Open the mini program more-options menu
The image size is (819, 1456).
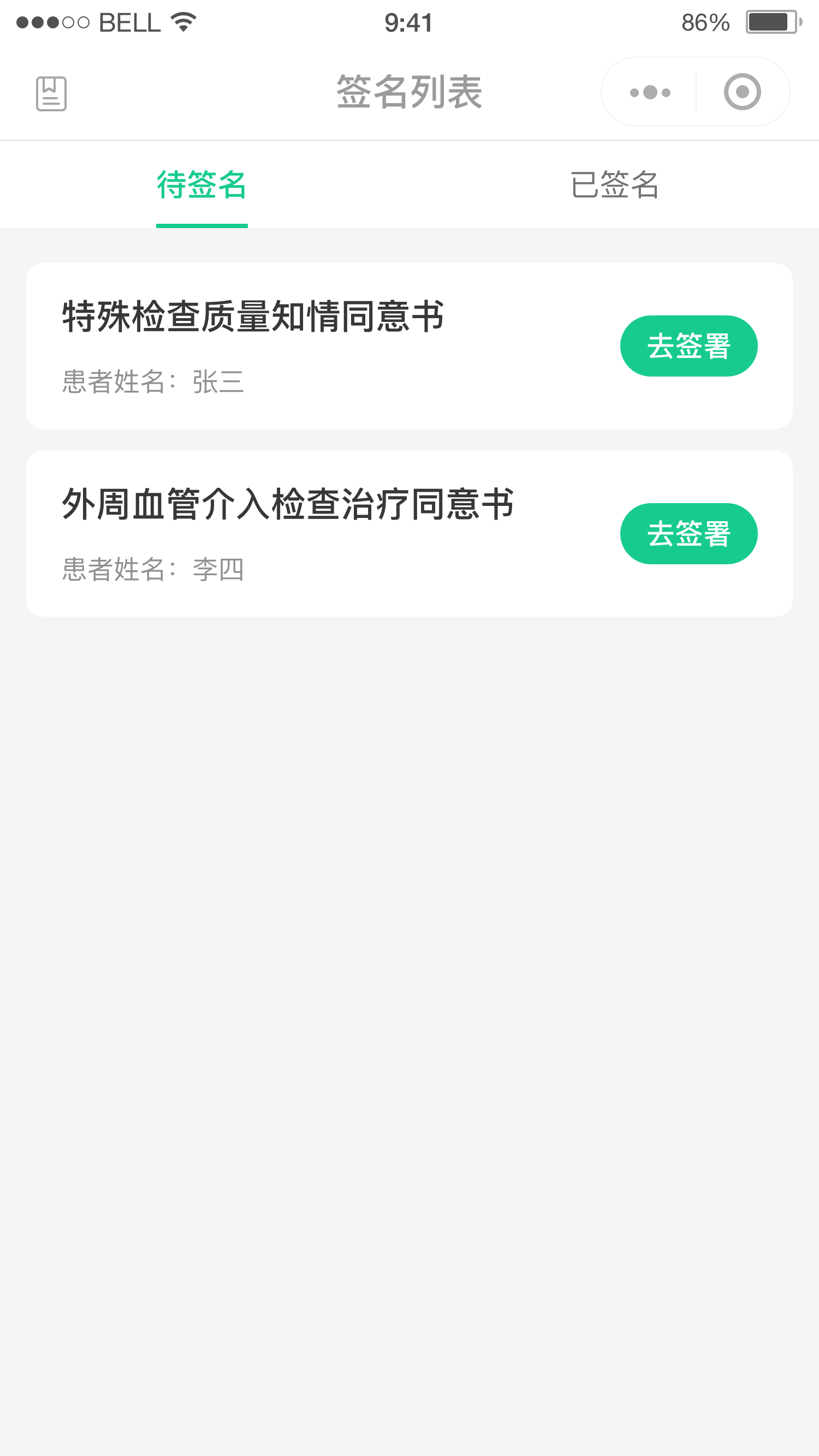[650, 92]
